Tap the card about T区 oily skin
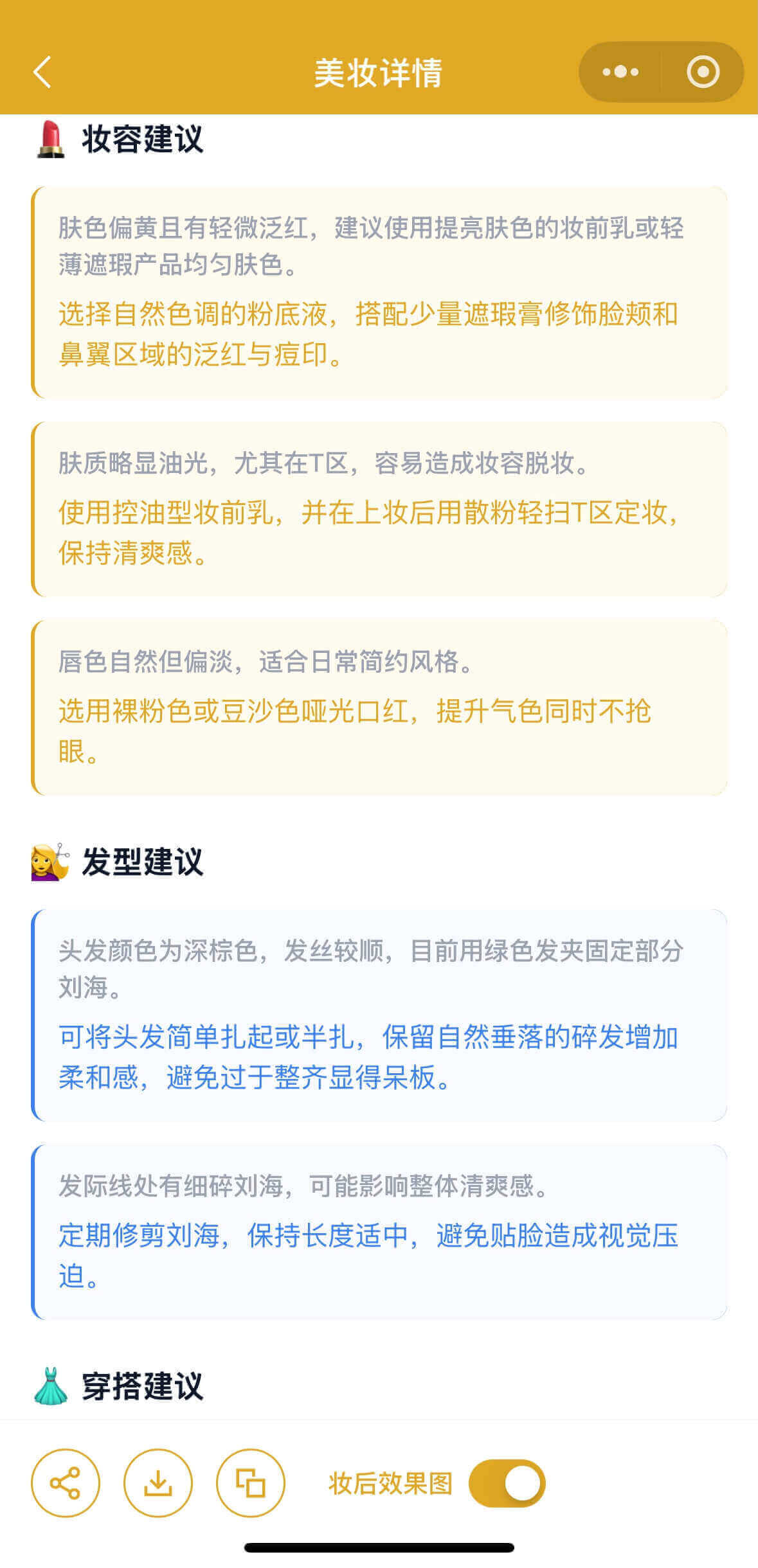 [379, 508]
